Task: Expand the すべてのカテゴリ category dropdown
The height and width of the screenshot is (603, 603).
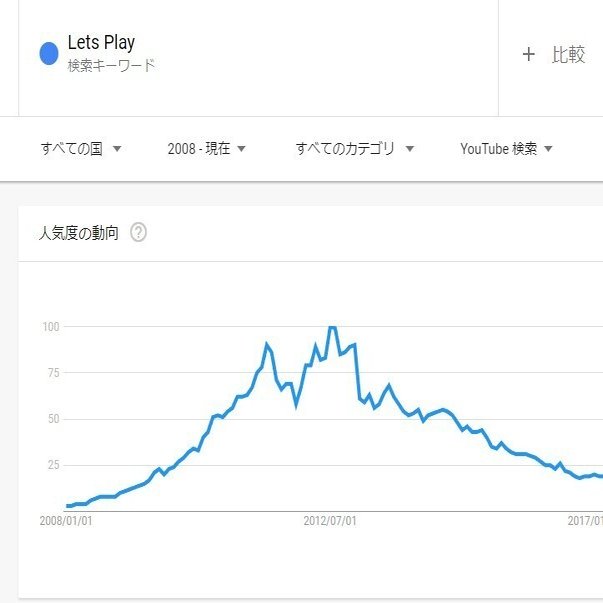Action: (x=354, y=149)
